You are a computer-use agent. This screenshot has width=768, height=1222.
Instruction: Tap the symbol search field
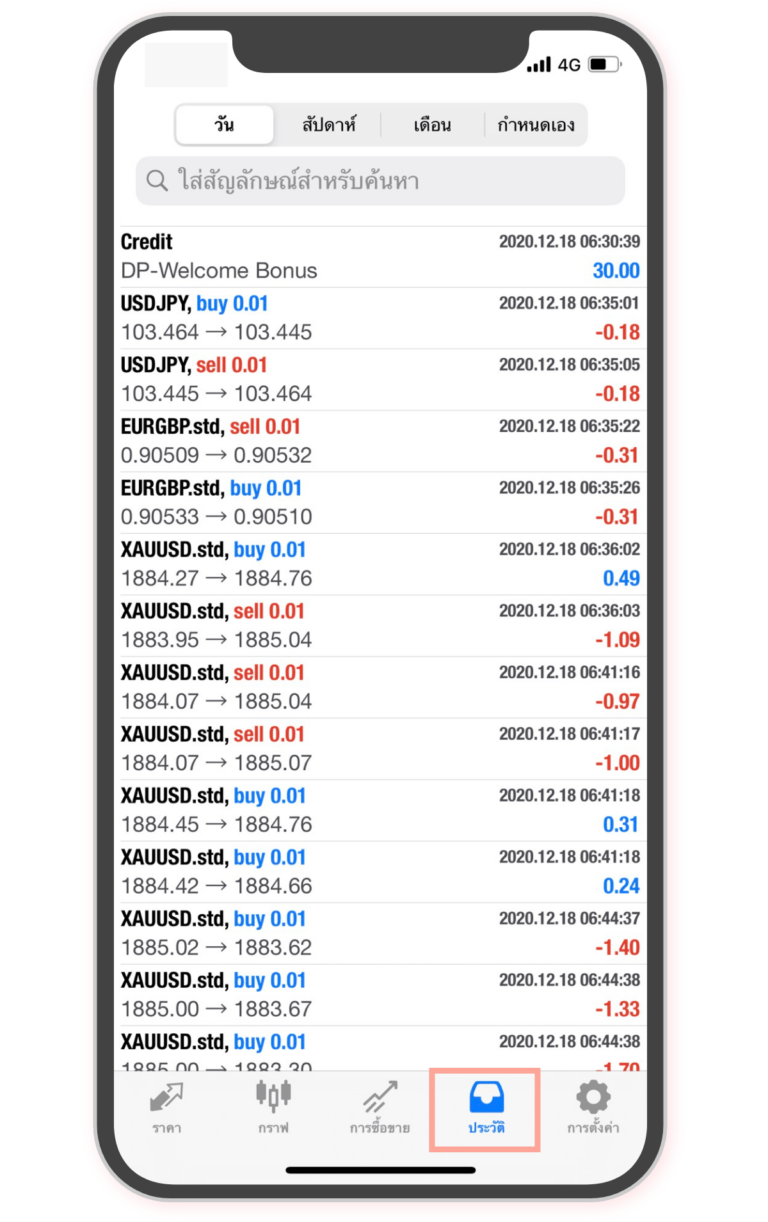[x=380, y=181]
